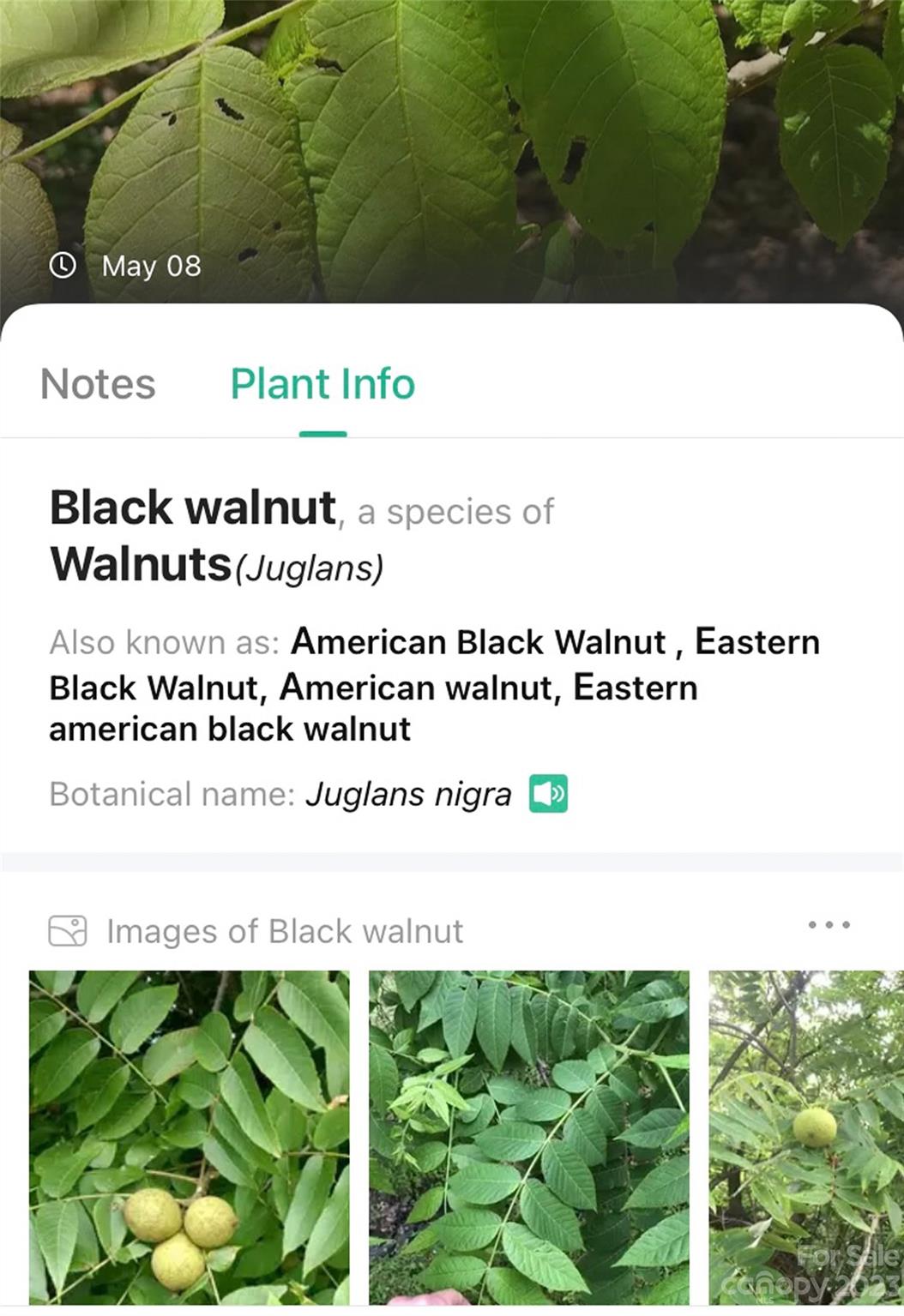Viewport: 904px width, 1316px height.
Task: Play pronunciation of Juglans nigra
Action: point(548,793)
